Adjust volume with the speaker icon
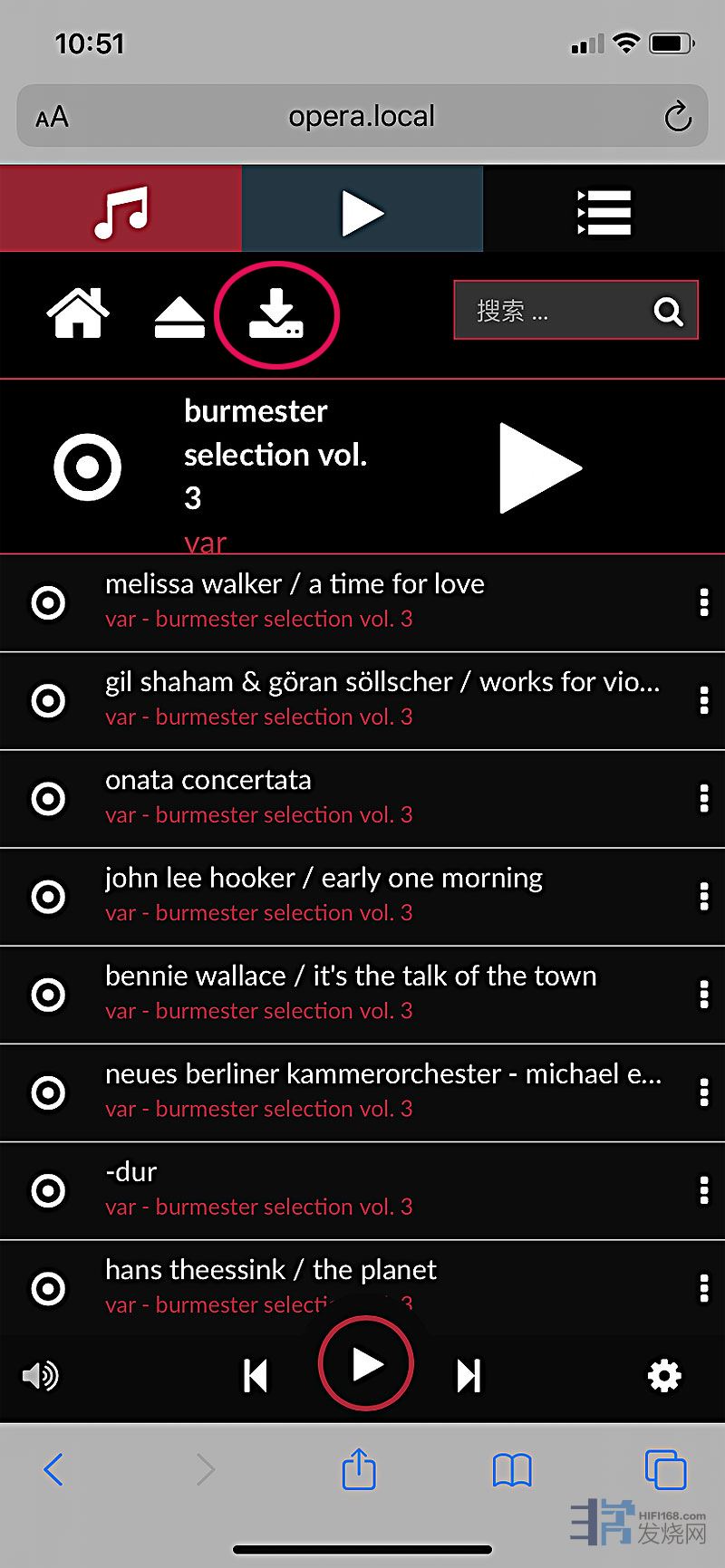Viewport: 725px width, 1568px height. coord(41,1375)
